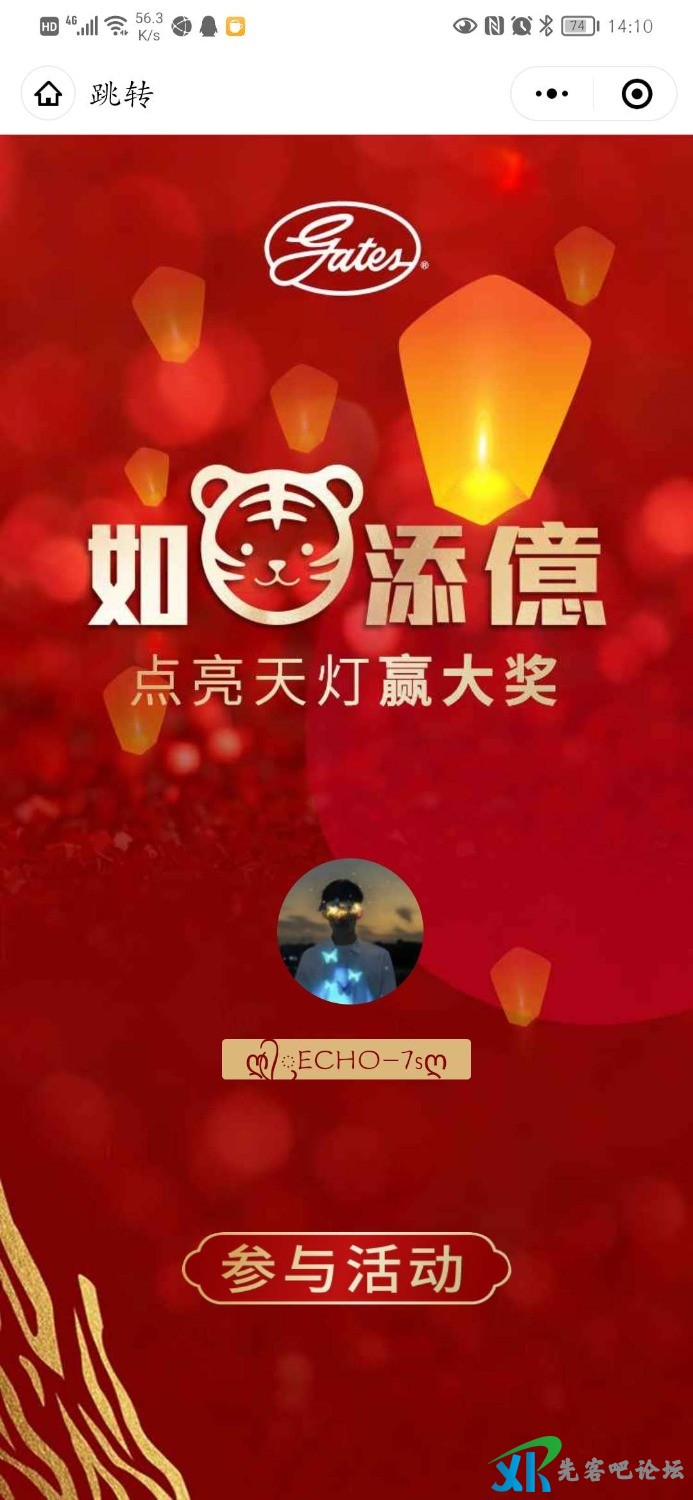The height and width of the screenshot is (1500, 693).
Task: Open the three-dot more menu
Action: point(552,94)
